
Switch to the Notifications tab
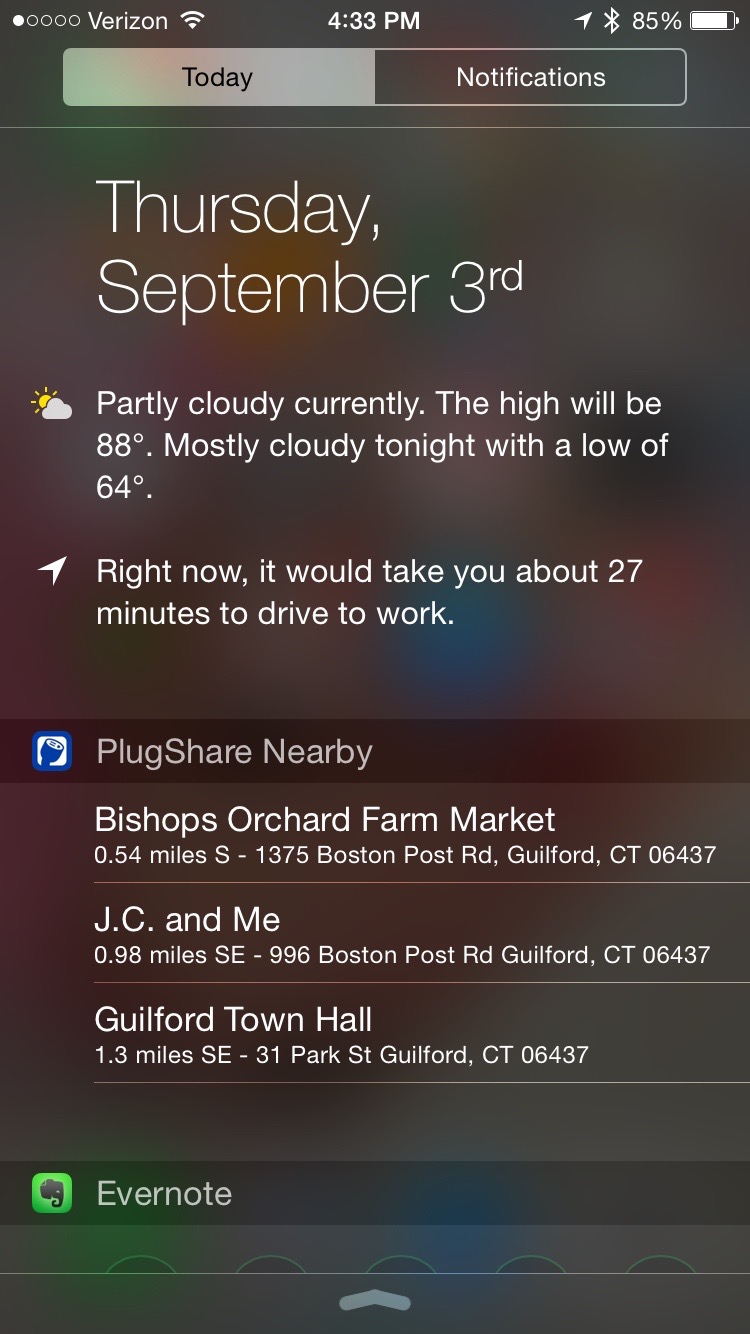pos(530,77)
